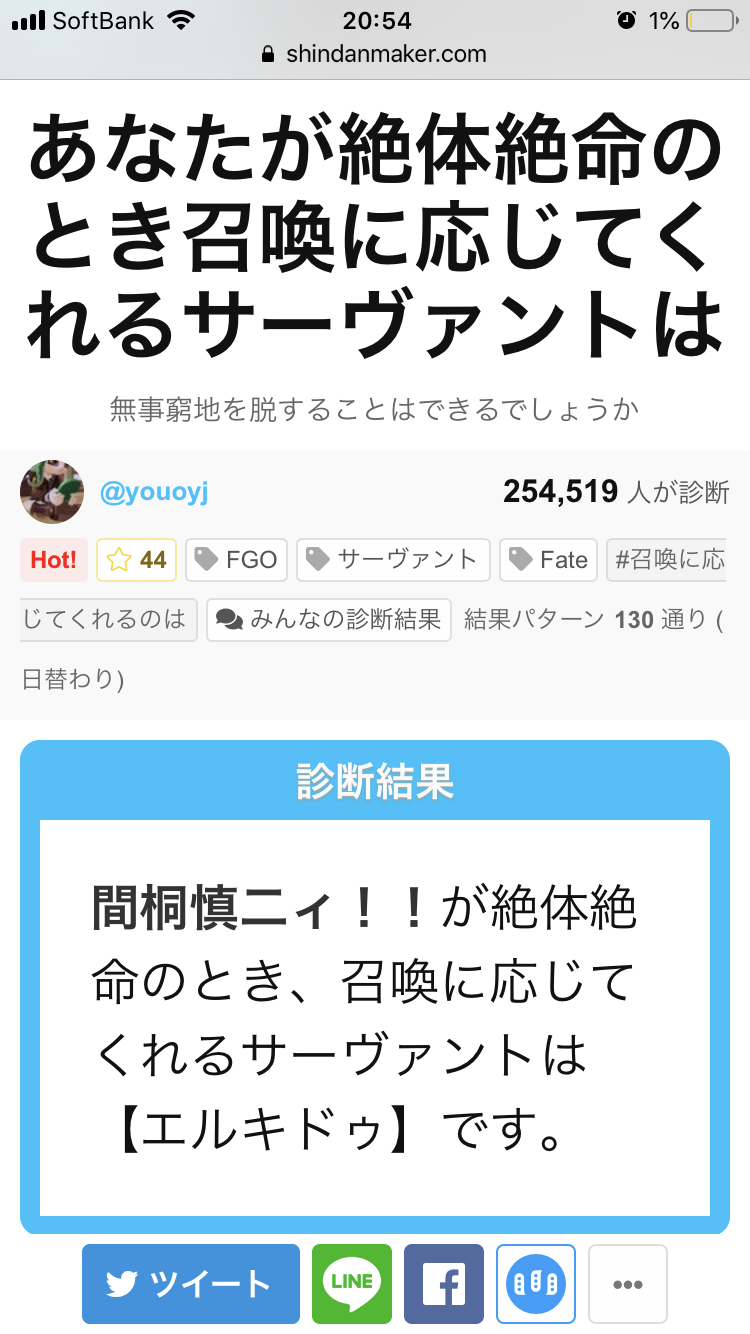The height and width of the screenshot is (1334, 750).
Task: View みんなの診断結果
Action: (x=329, y=620)
